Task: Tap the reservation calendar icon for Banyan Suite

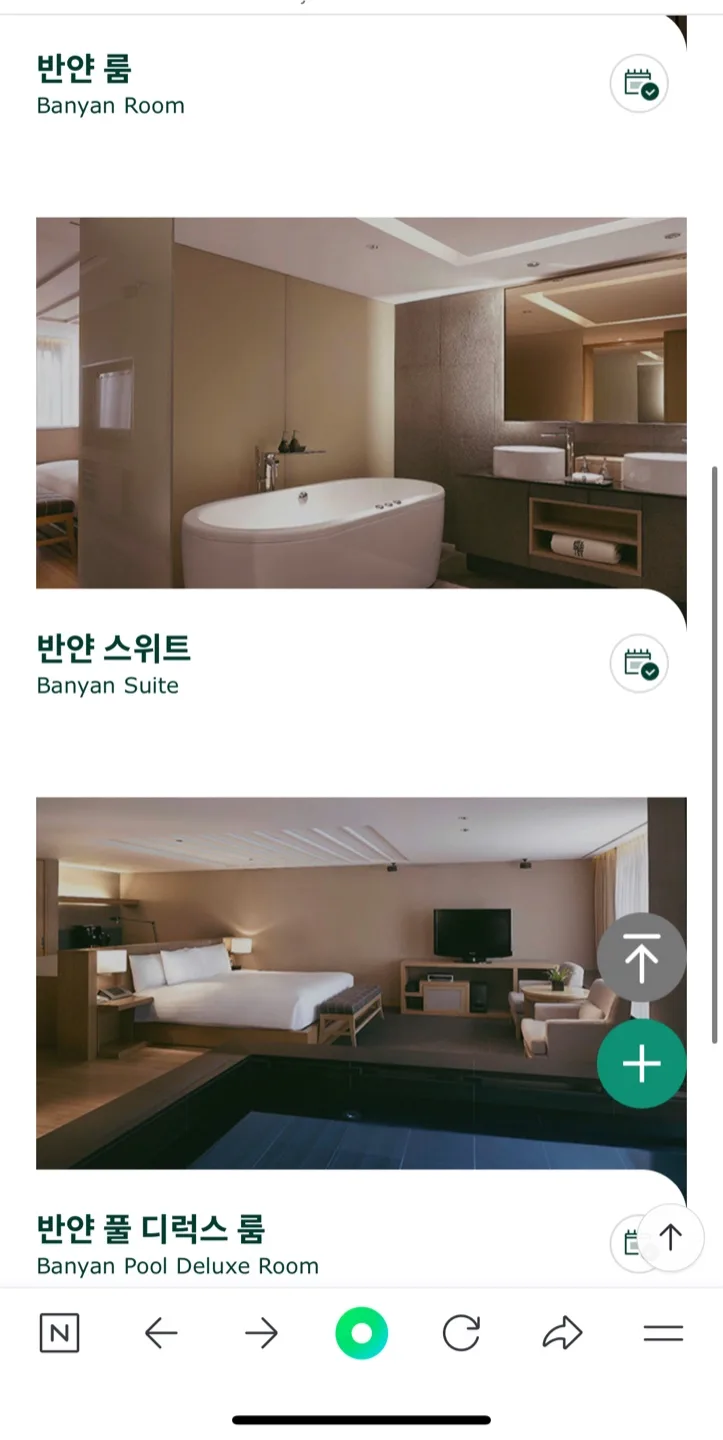Action: (639, 664)
